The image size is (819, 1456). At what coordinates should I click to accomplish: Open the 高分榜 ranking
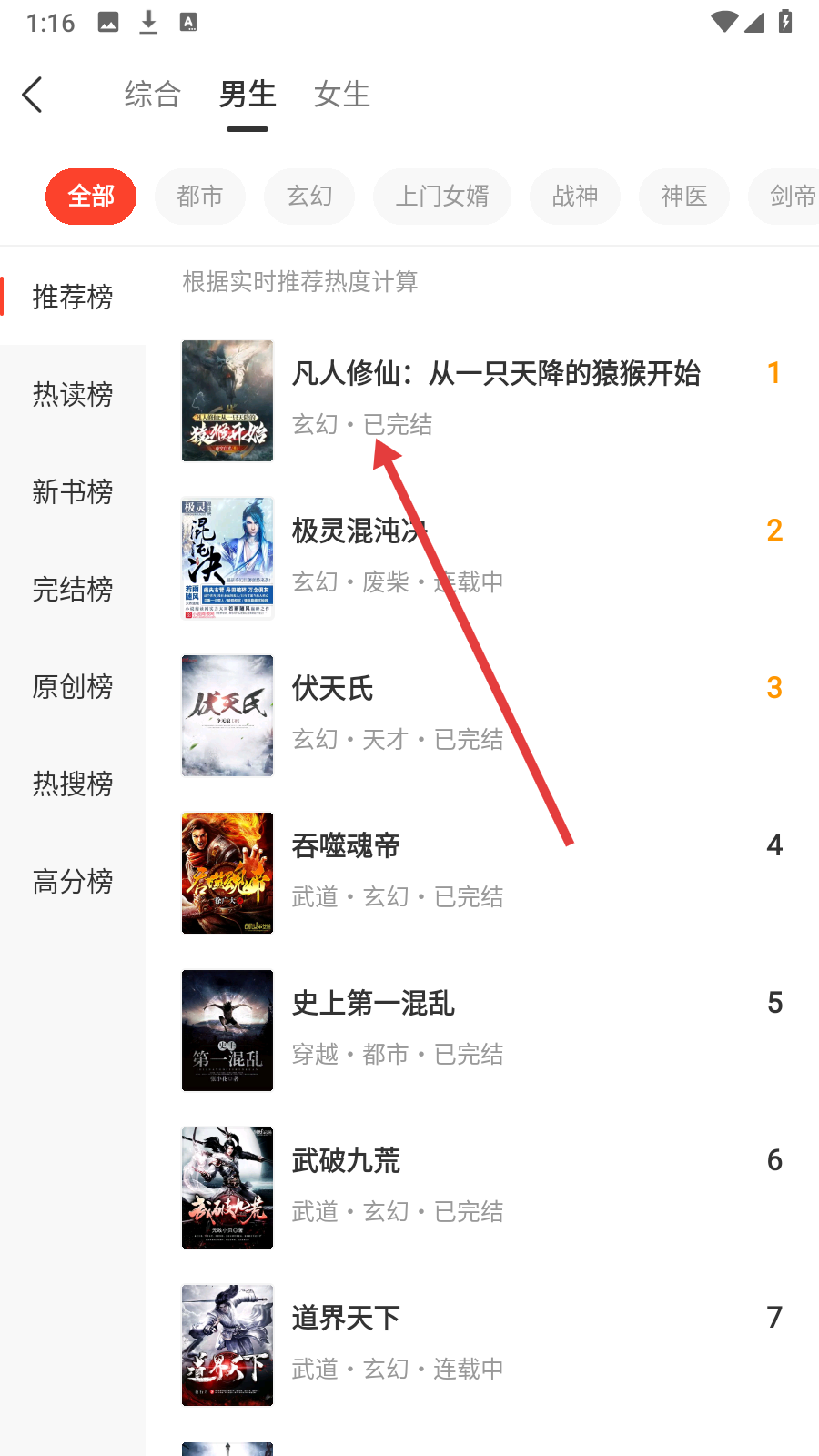click(x=73, y=881)
